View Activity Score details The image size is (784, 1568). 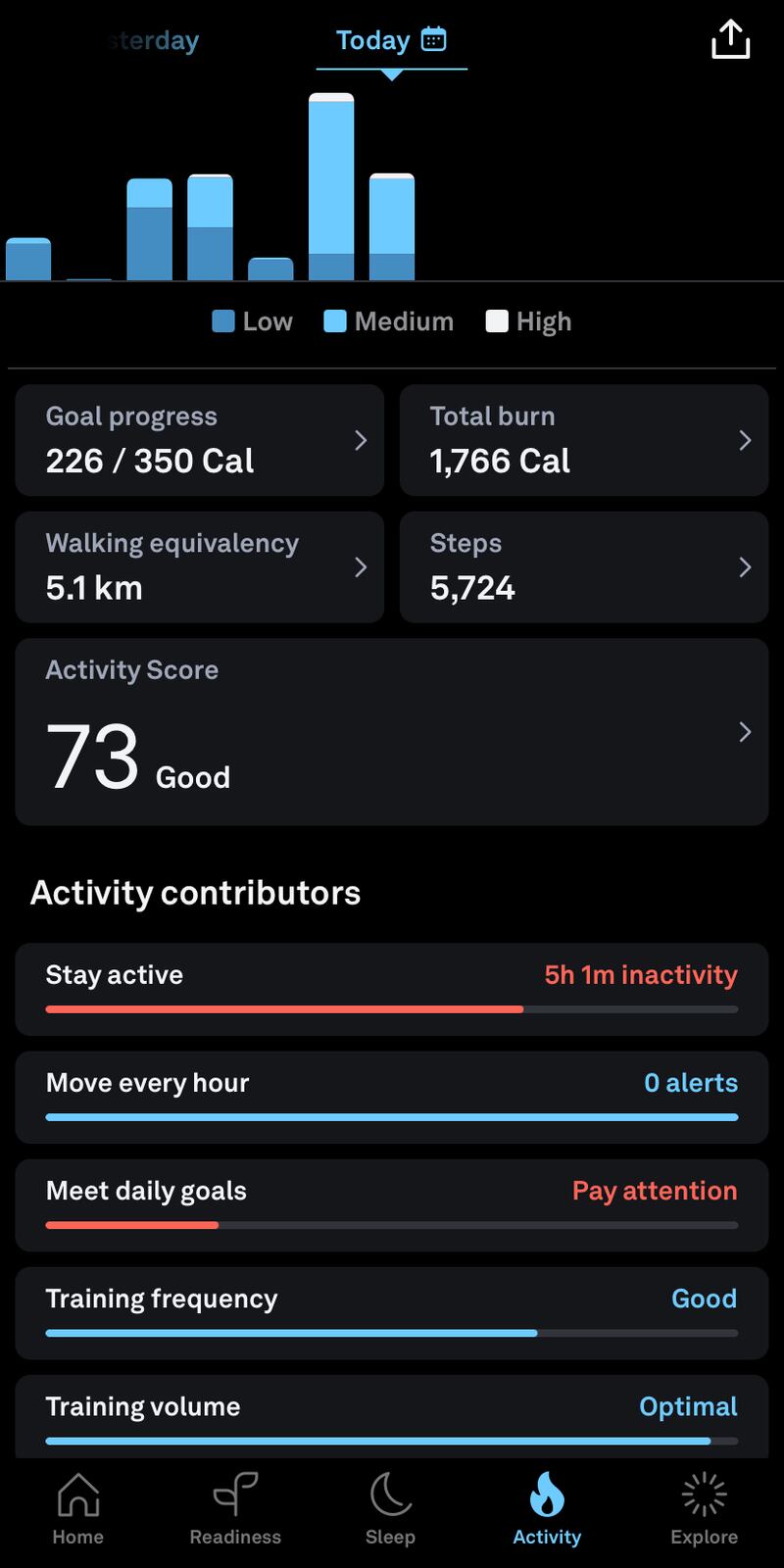pyautogui.click(x=391, y=731)
